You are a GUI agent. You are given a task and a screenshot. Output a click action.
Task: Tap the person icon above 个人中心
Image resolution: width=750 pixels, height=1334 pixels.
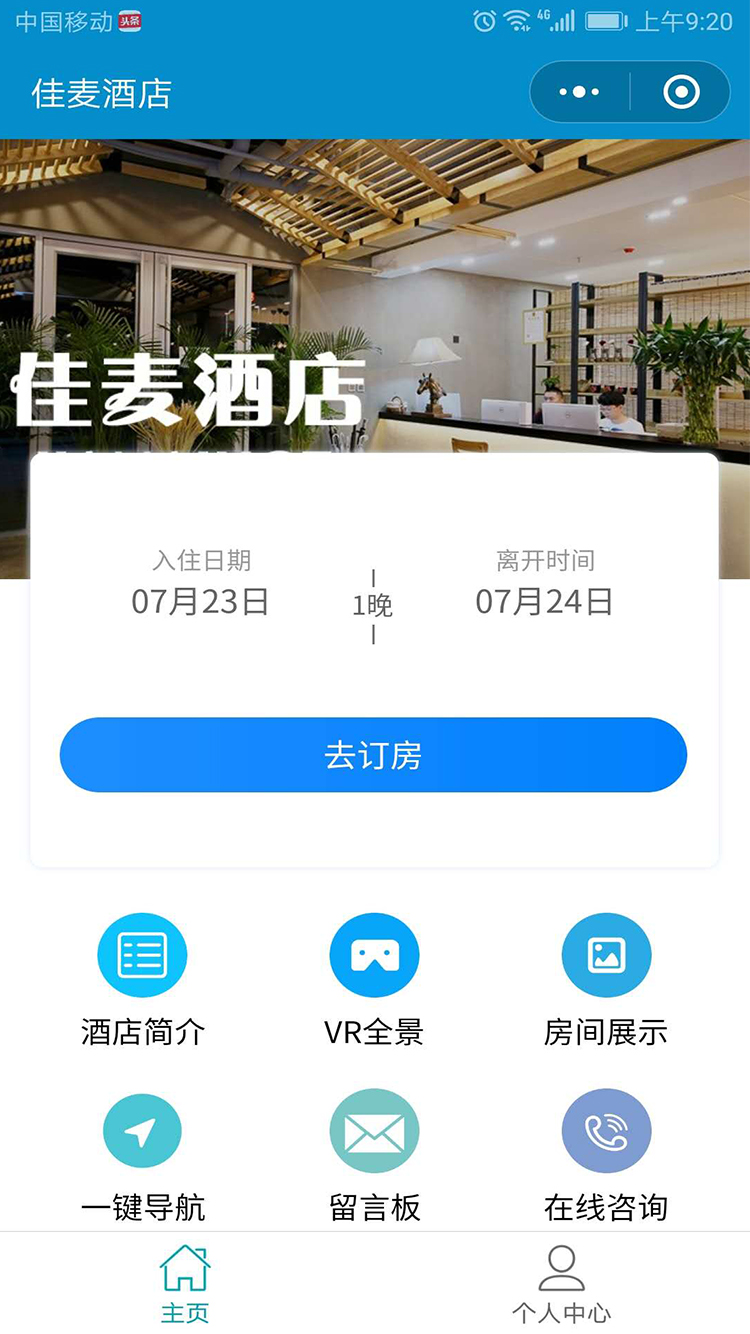[563, 1267]
